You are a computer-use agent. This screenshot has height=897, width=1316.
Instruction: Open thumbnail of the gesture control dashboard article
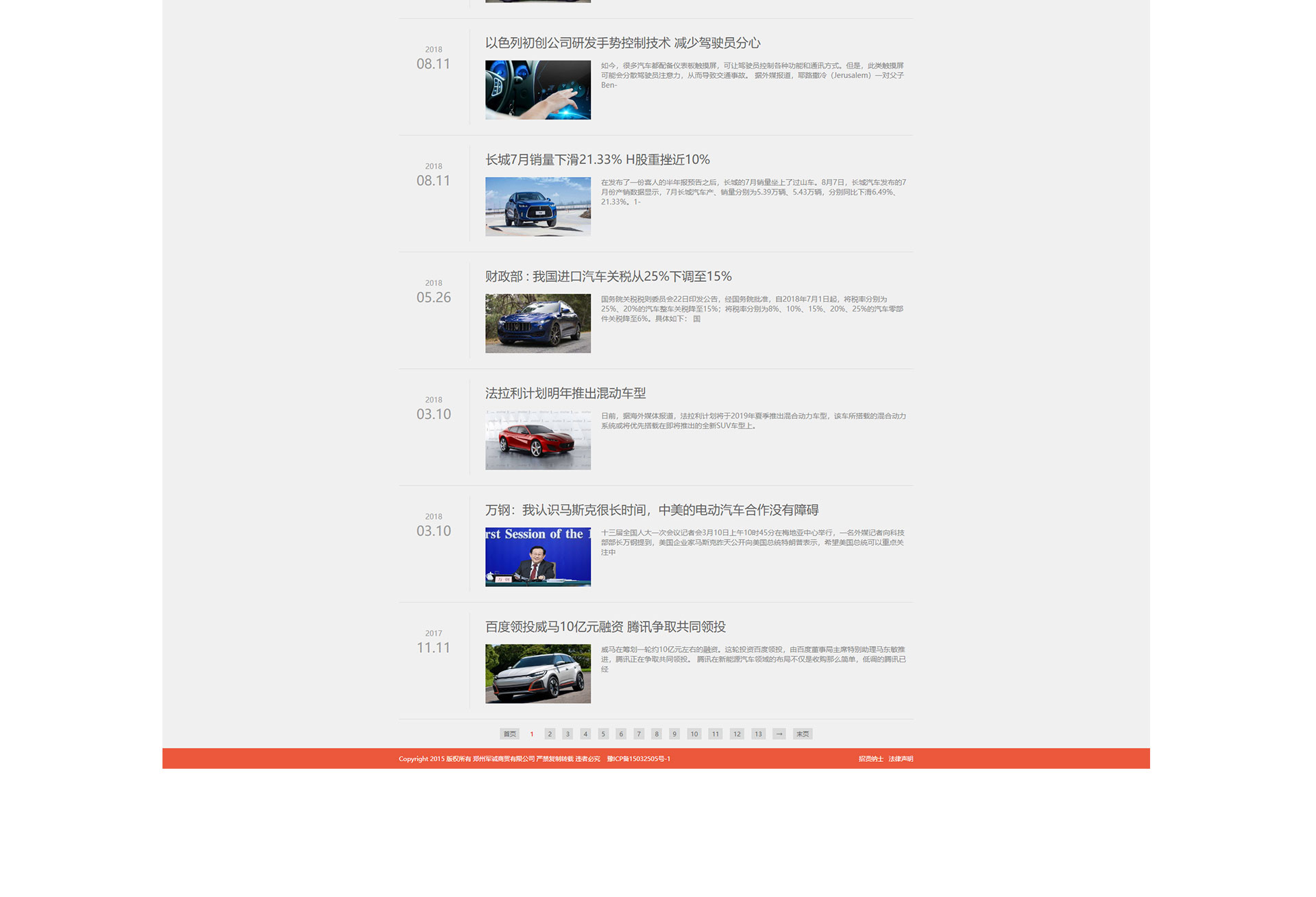537,90
